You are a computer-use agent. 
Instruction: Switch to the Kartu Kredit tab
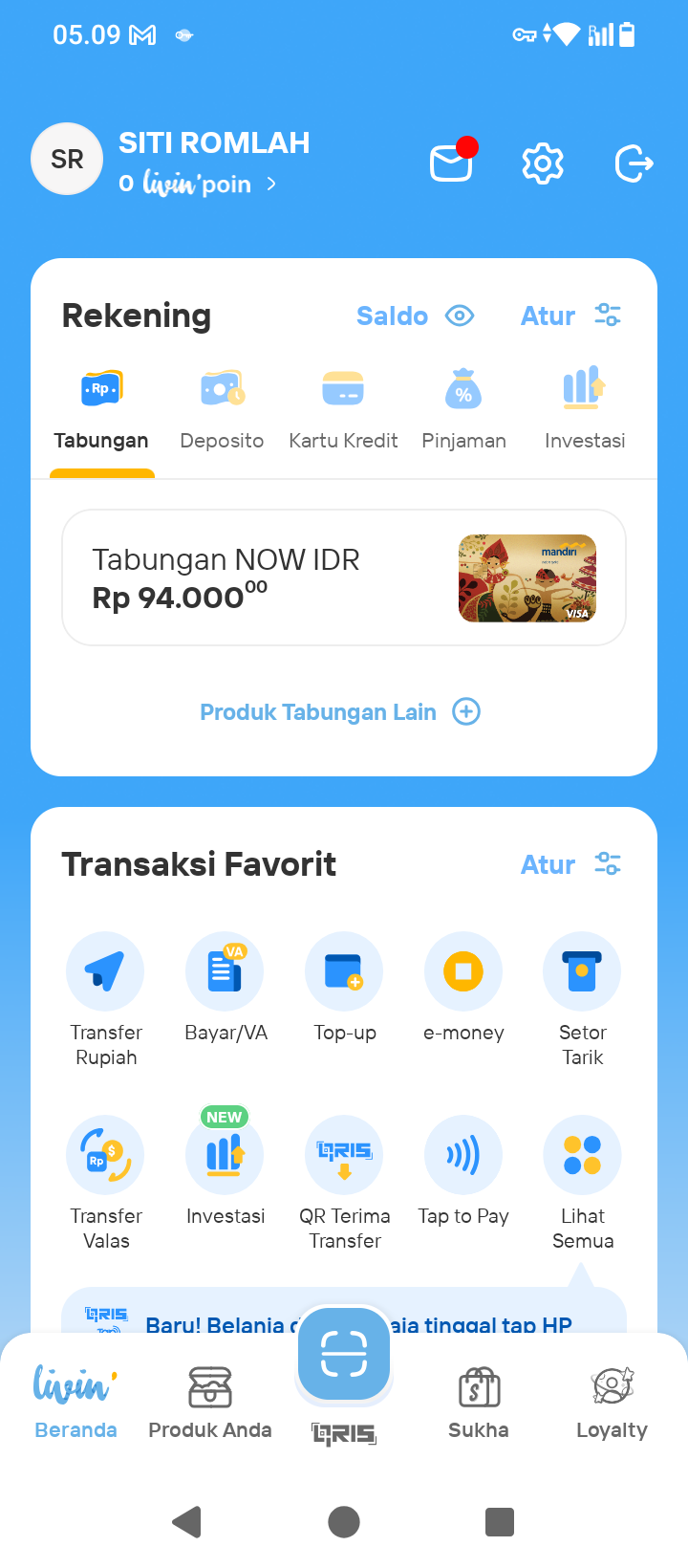pos(343,411)
